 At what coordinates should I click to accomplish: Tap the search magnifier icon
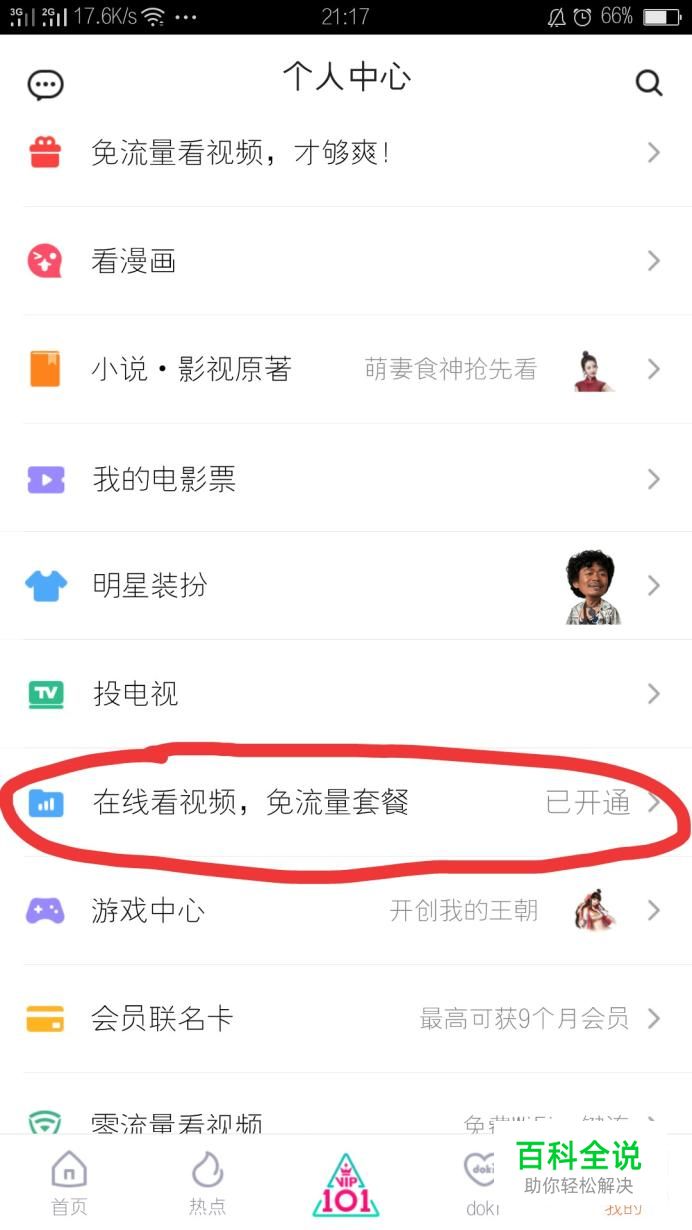pos(649,84)
